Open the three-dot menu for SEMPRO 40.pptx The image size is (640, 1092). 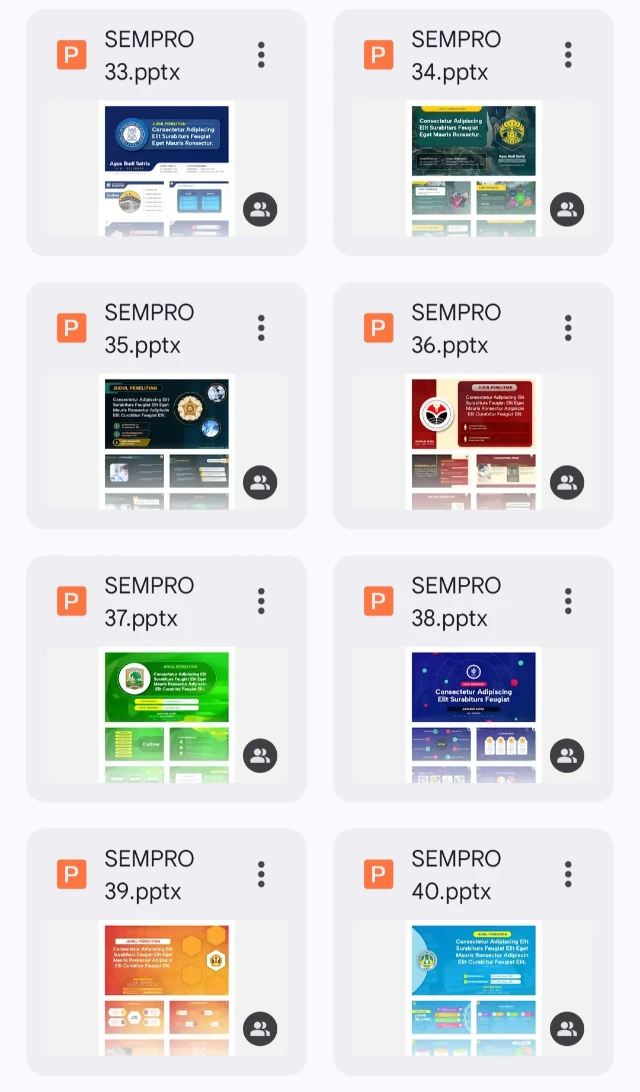coord(568,874)
